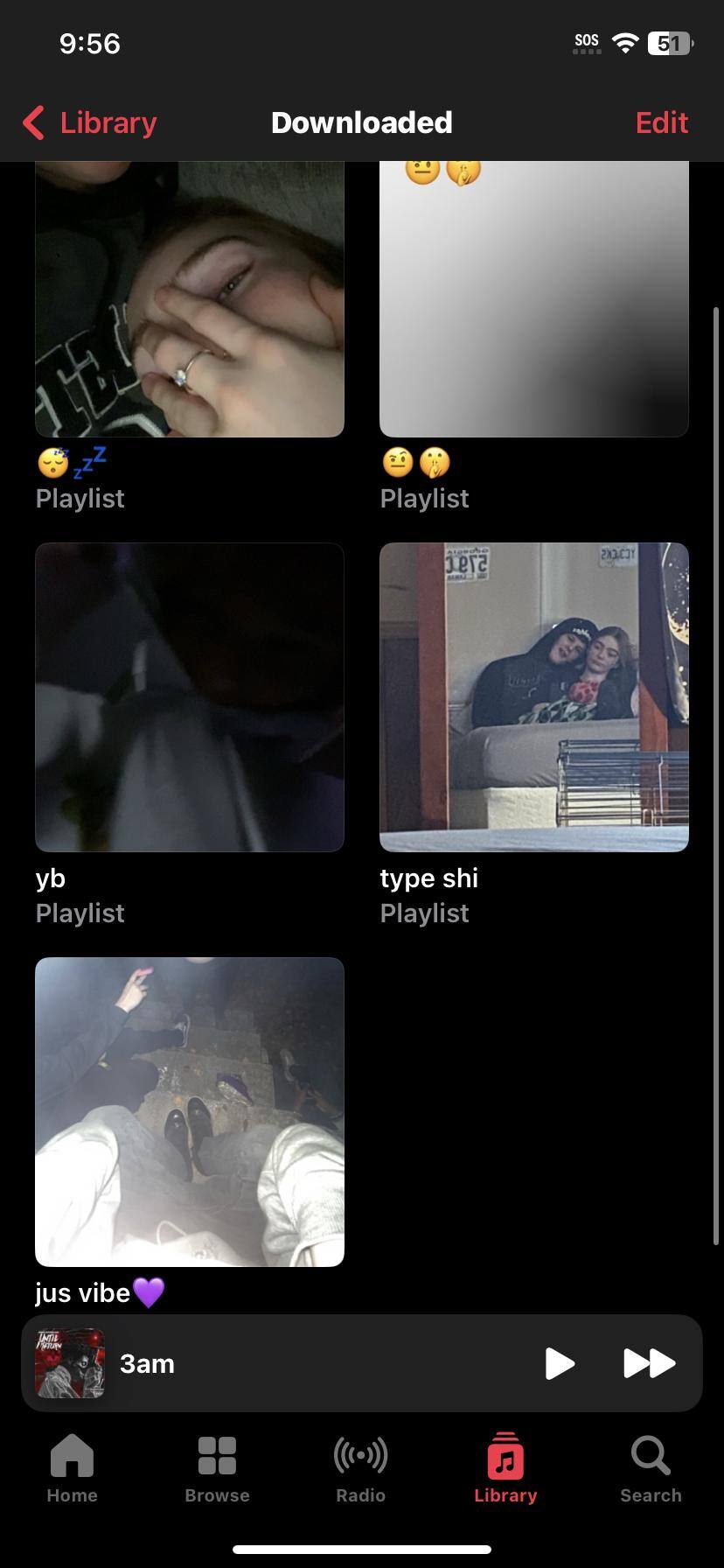Play the song 3am
The image size is (724, 1568).
(x=559, y=1363)
